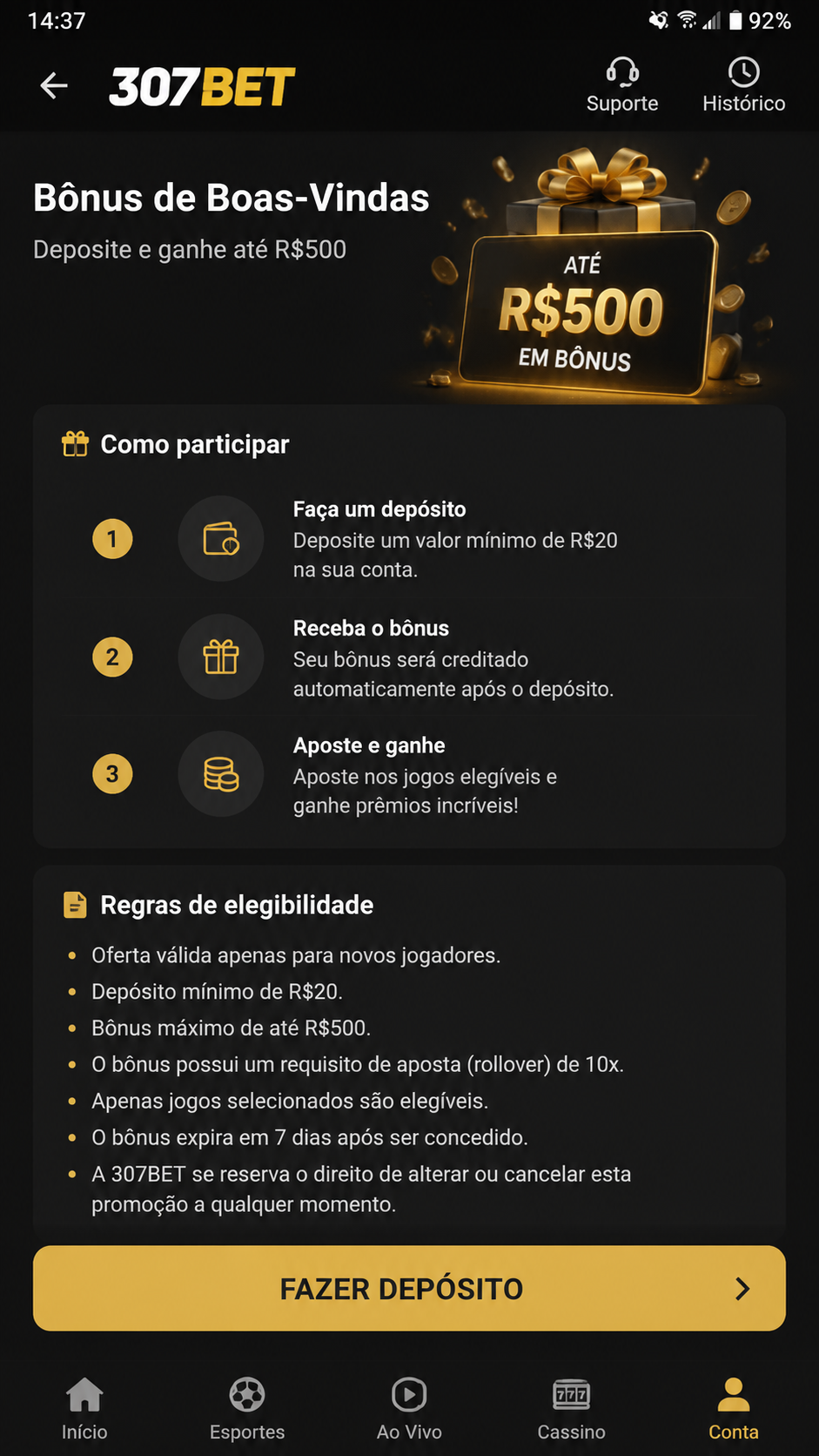819x1456 pixels.
Task: Tap the FAZER DEPÓSITO button
Action: coord(409,1288)
